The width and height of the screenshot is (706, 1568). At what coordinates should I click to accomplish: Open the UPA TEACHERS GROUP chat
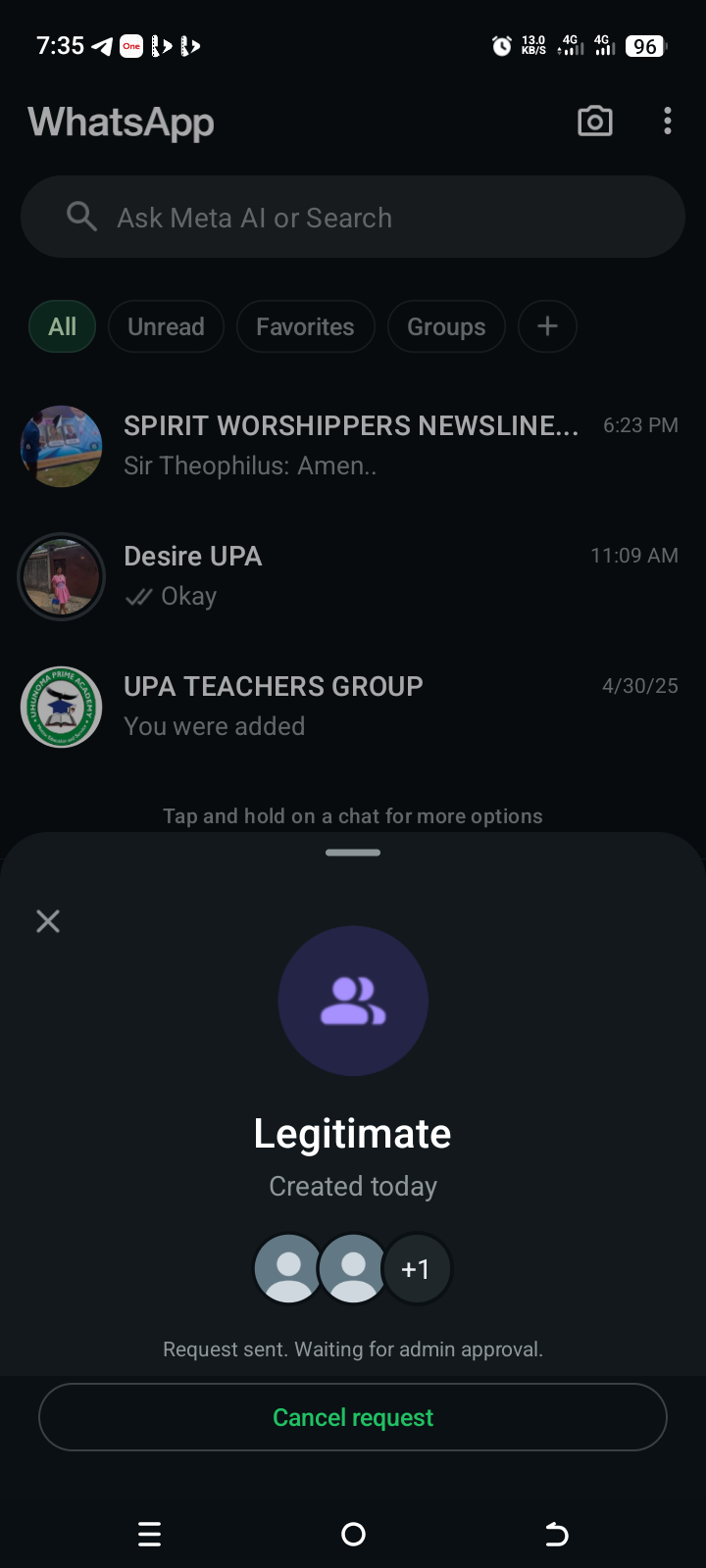(x=373, y=707)
